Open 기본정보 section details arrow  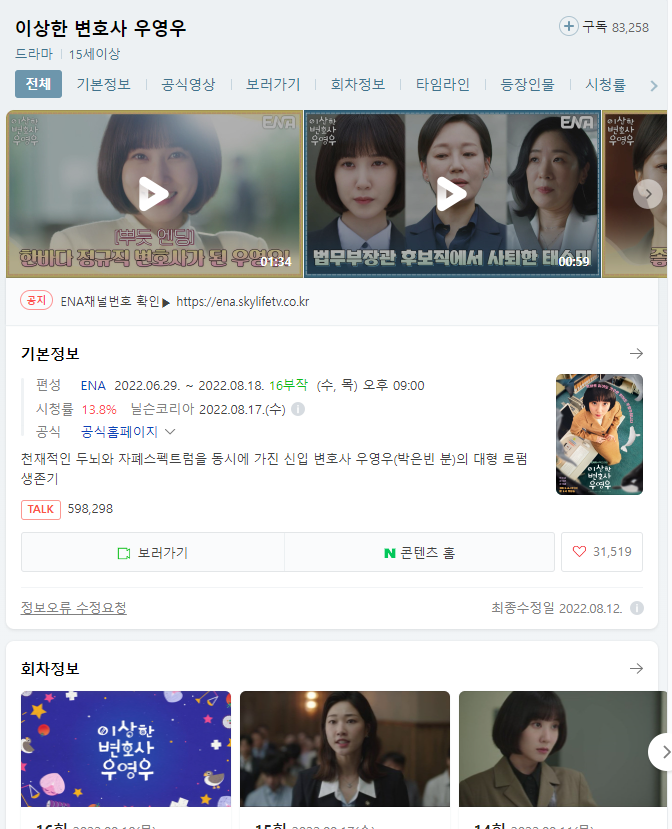636,354
